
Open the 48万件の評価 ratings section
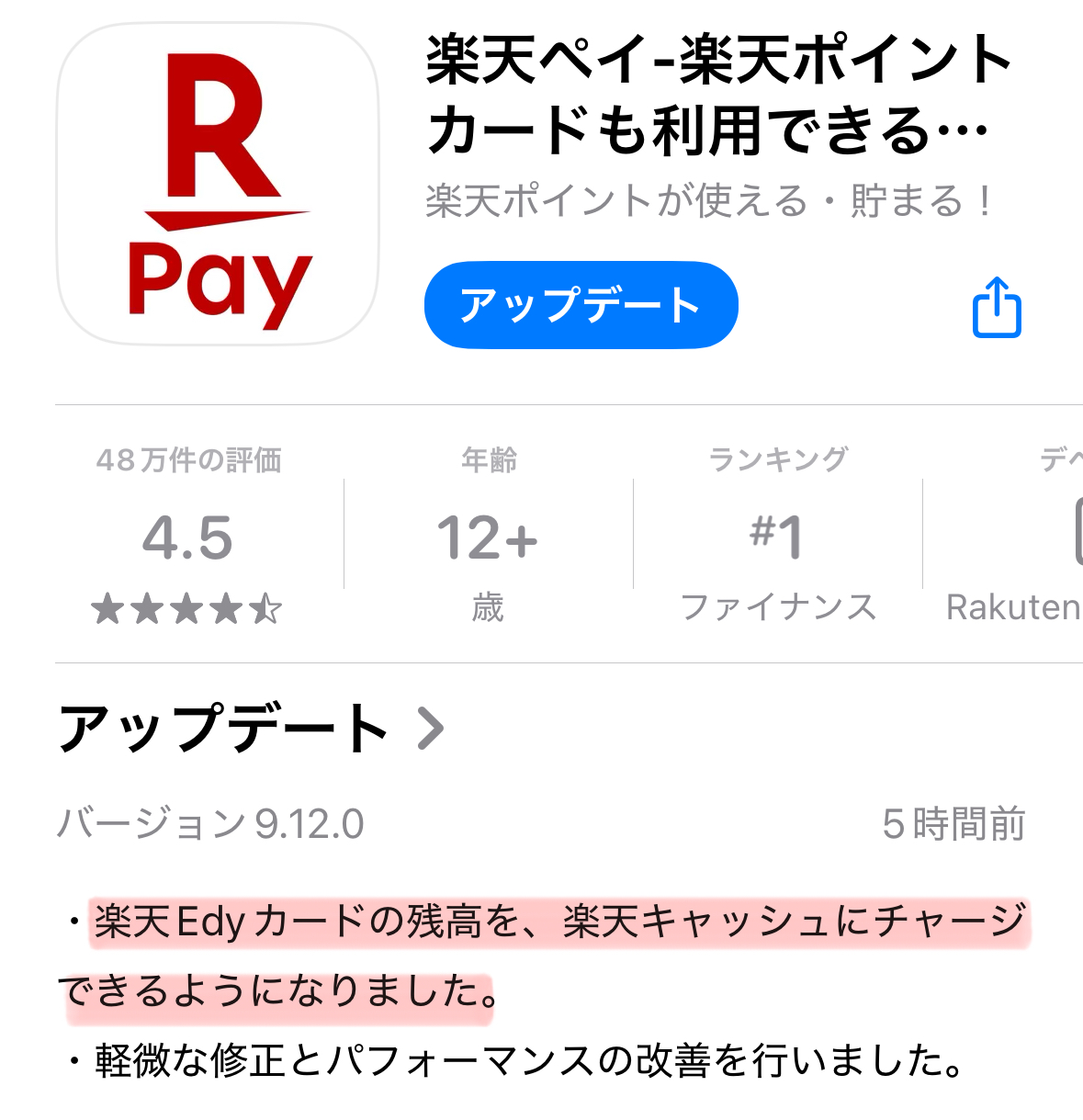(x=188, y=536)
